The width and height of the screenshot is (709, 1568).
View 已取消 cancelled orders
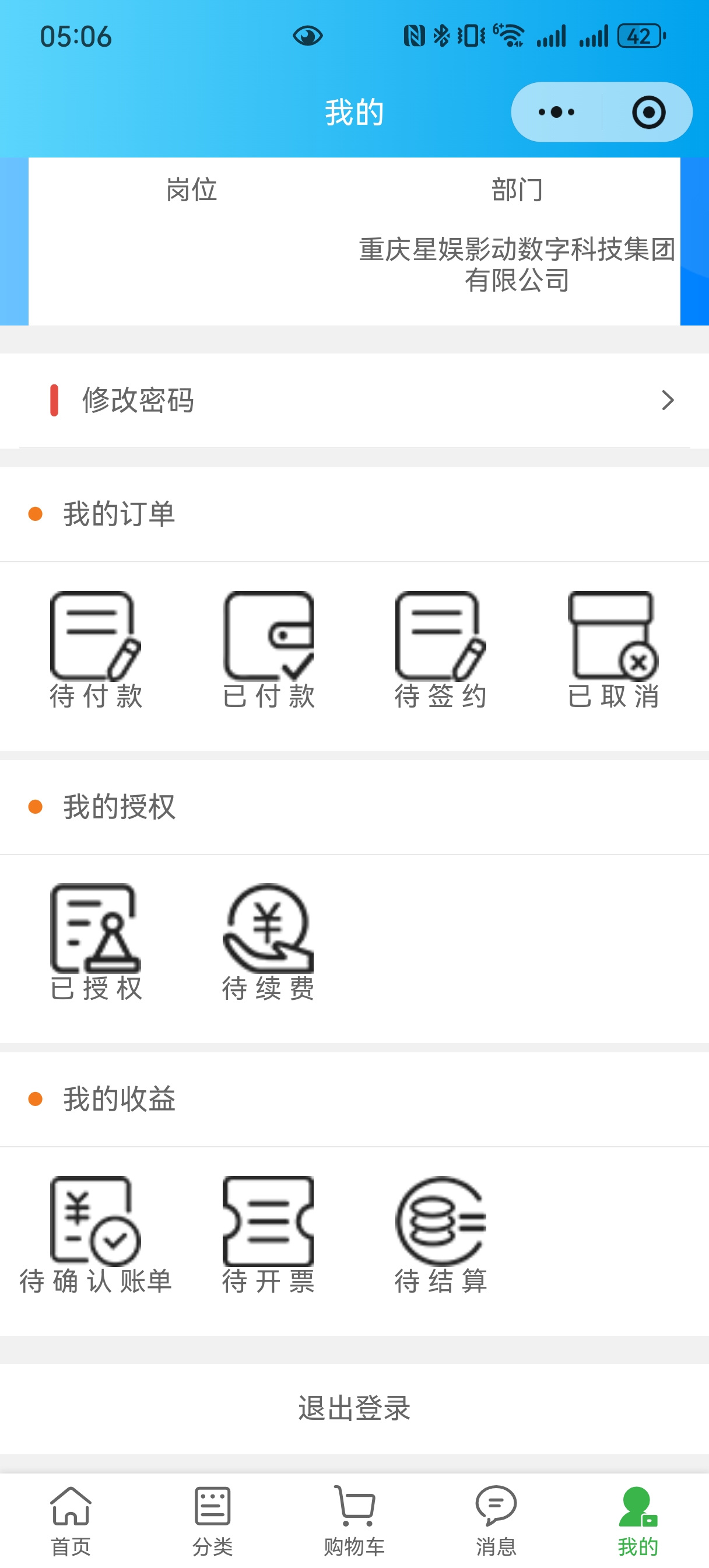pos(613,649)
